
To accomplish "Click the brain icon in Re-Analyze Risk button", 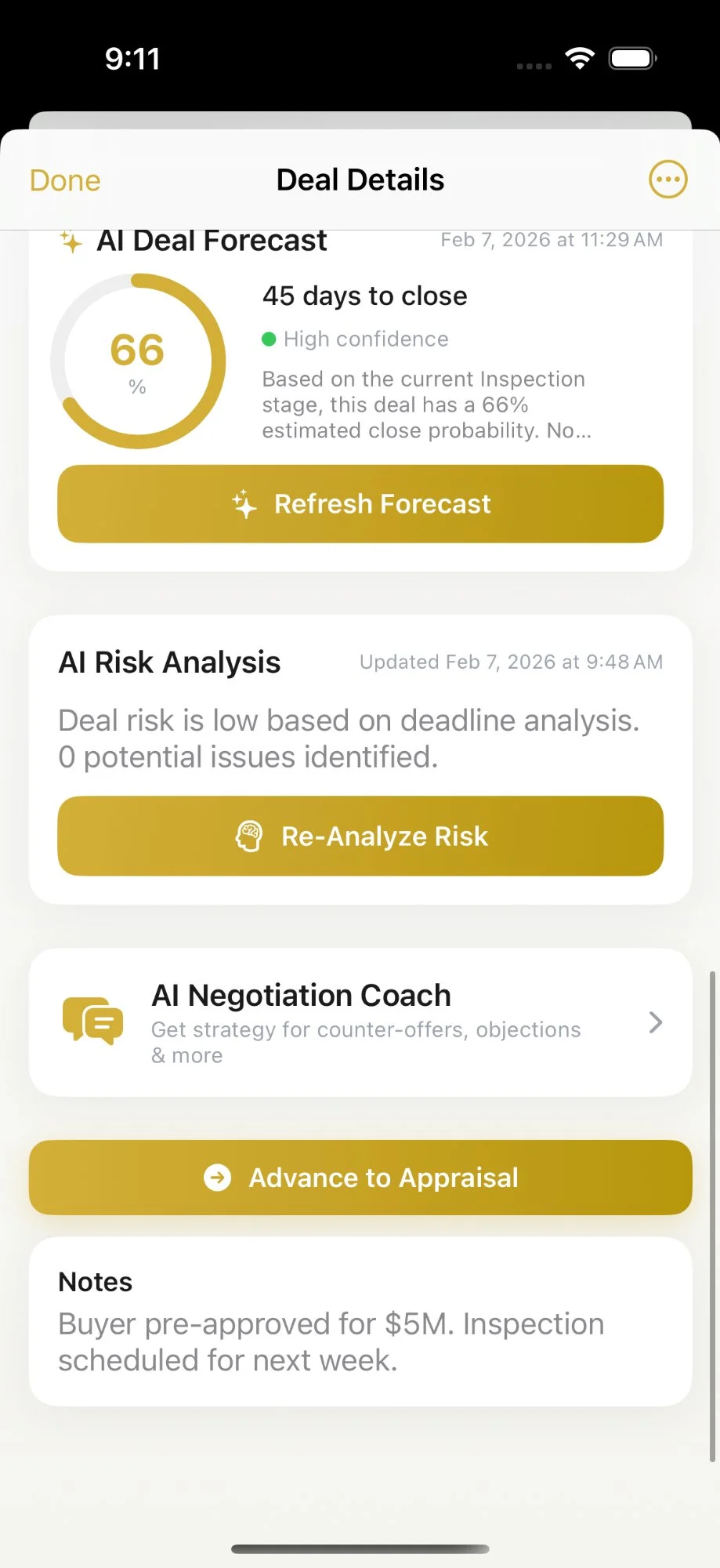I will coord(249,836).
